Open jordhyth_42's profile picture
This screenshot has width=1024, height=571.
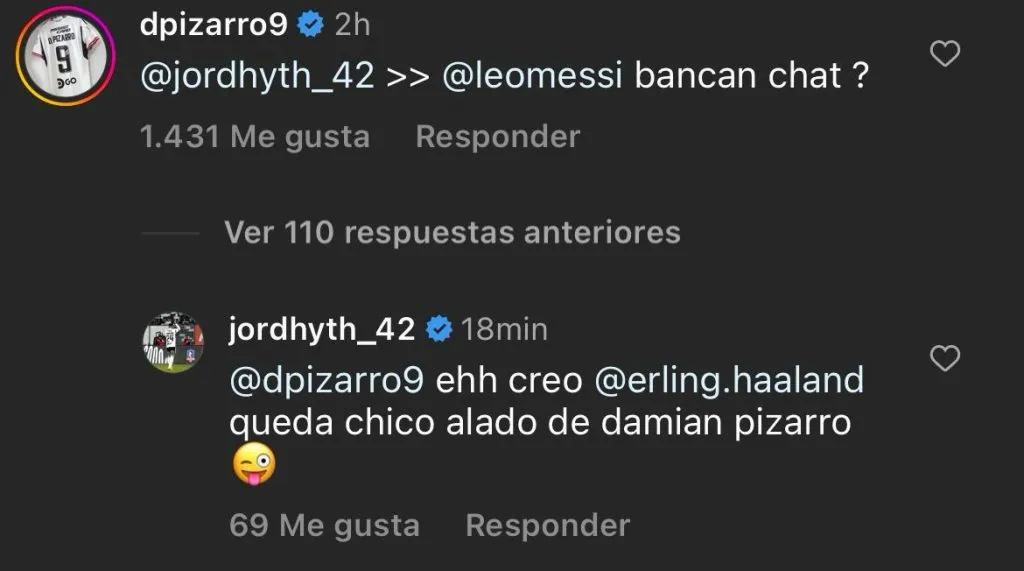(x=173, y=342)
